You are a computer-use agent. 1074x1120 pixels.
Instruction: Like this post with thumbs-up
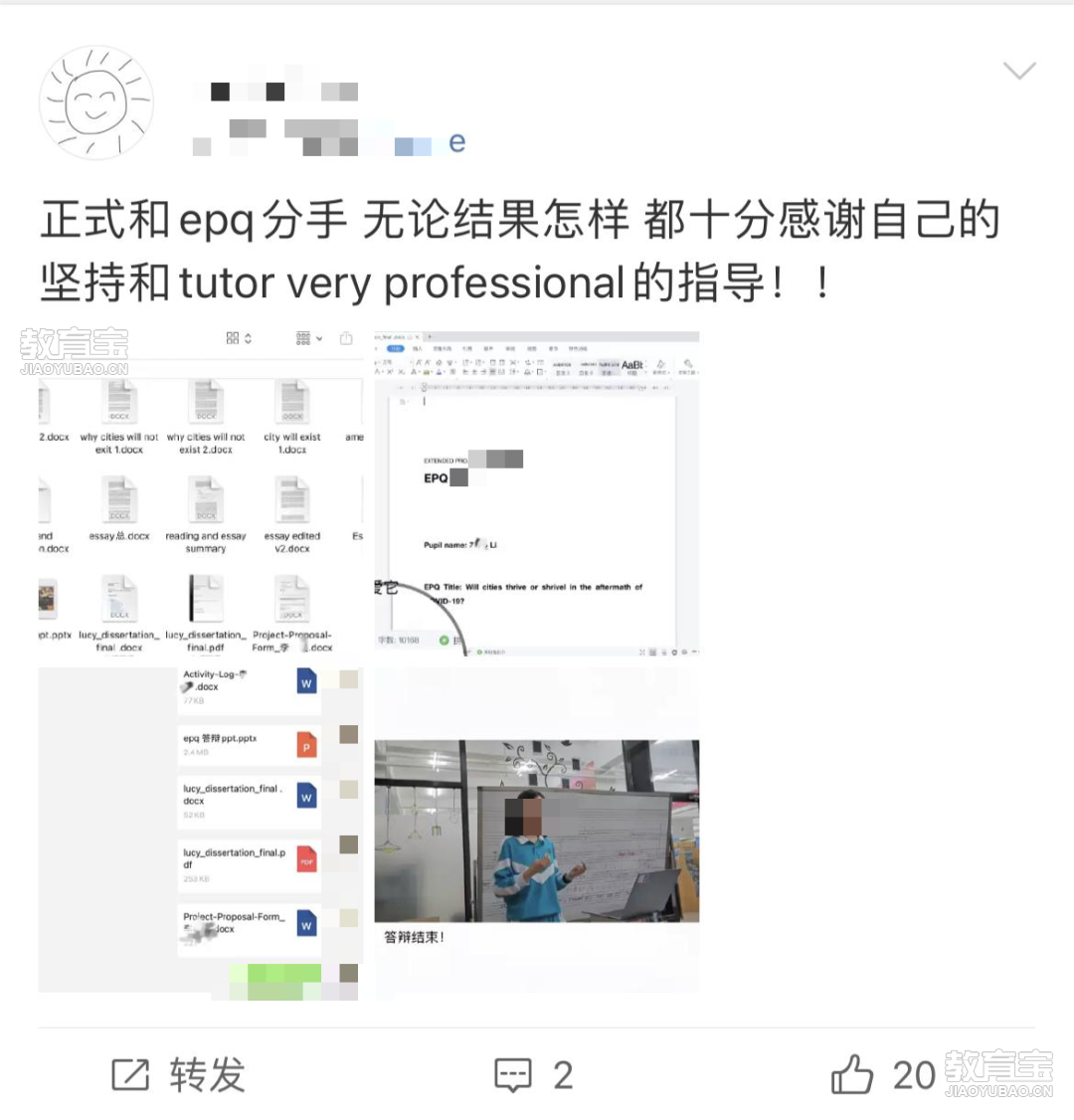(x=853, y=1075)
